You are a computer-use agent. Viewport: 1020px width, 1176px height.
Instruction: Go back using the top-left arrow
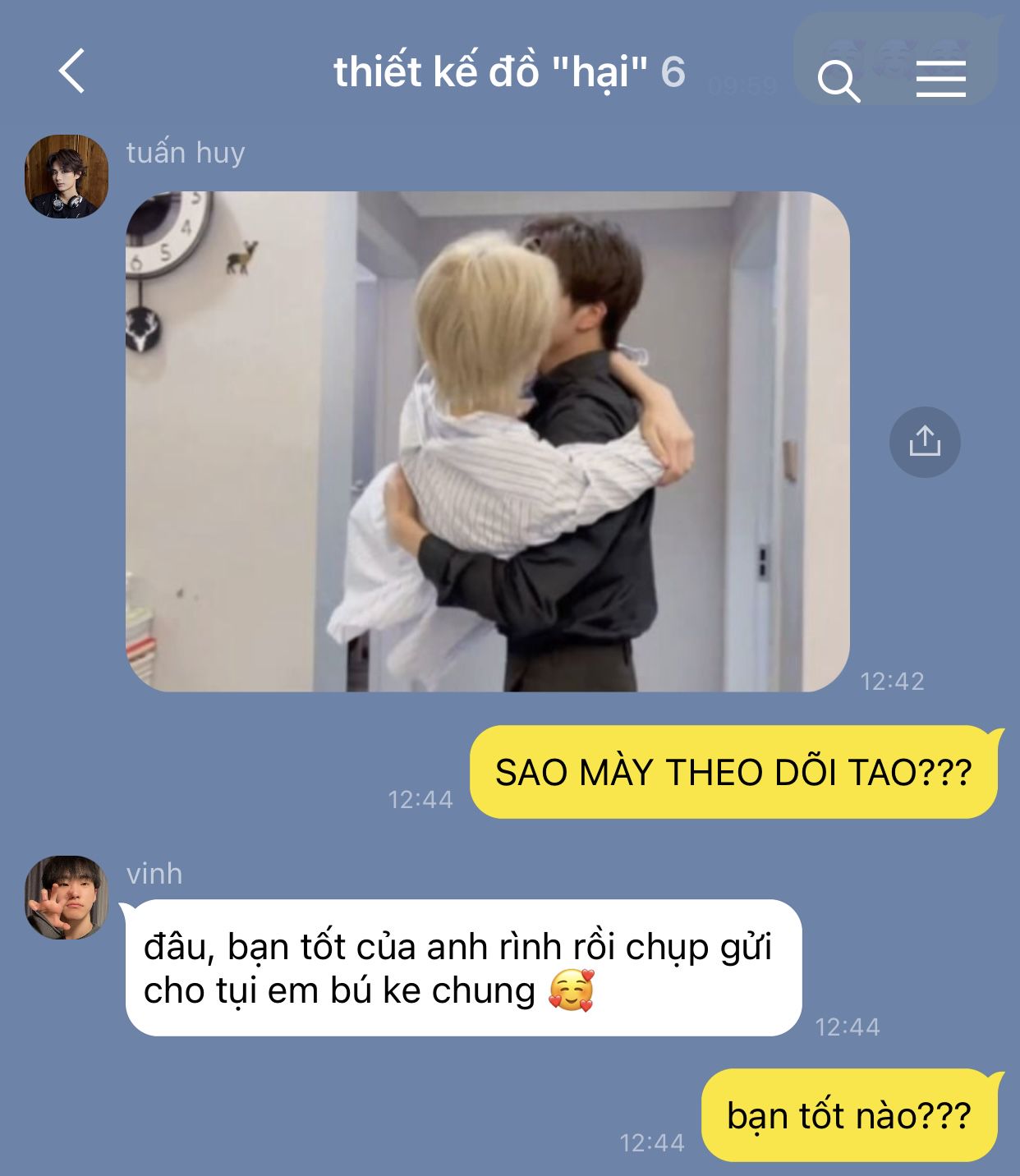(72, 71)
